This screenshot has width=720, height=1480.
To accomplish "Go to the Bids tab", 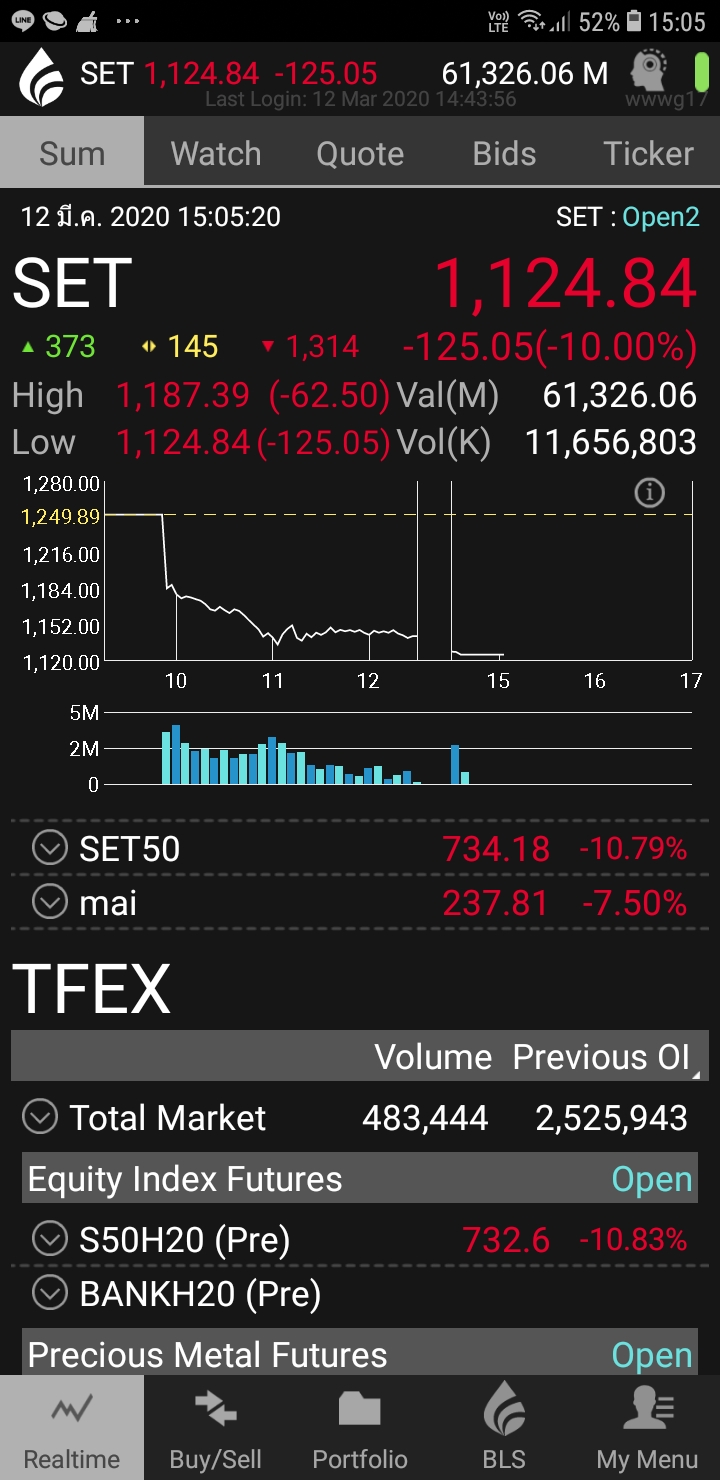I will point(504,153).
